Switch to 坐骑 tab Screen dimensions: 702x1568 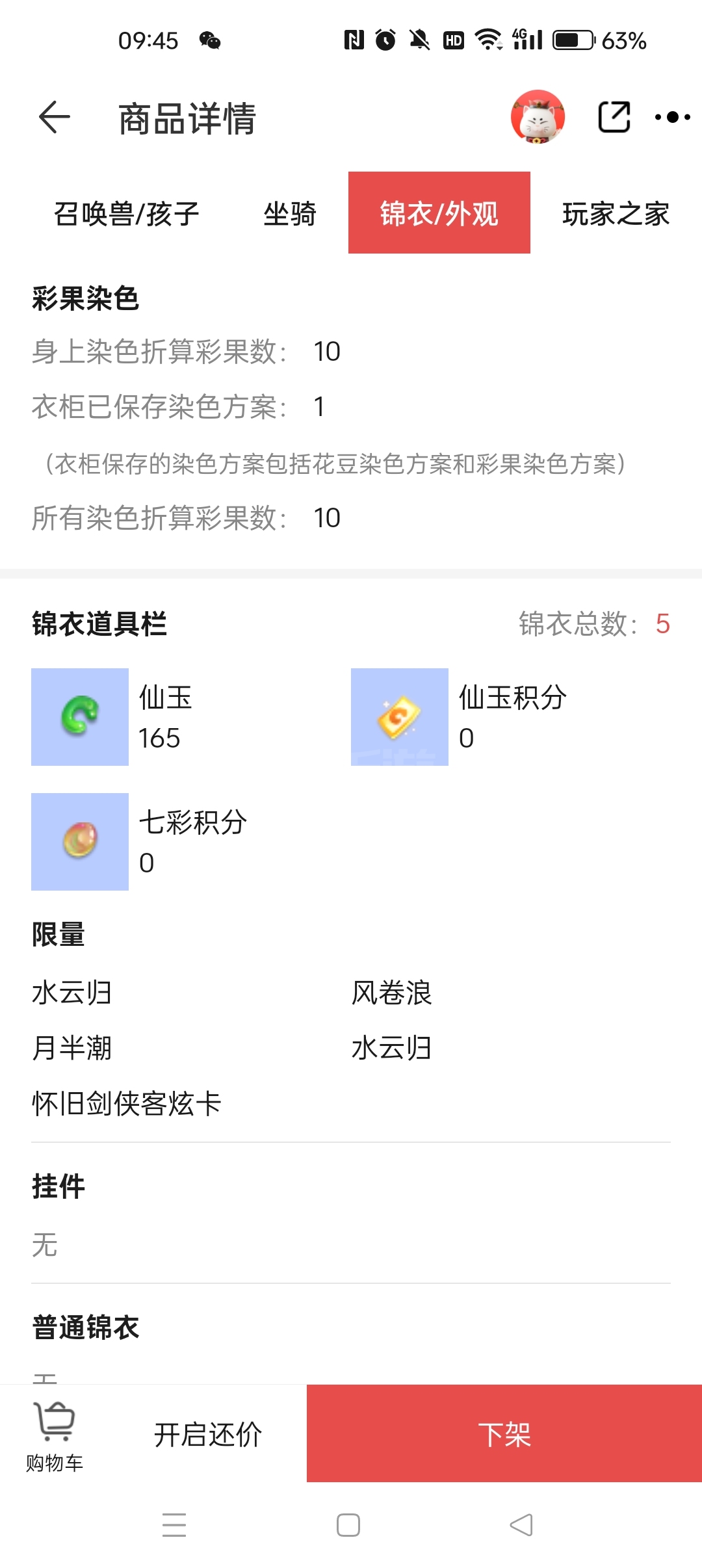click(x=290, y=213)
